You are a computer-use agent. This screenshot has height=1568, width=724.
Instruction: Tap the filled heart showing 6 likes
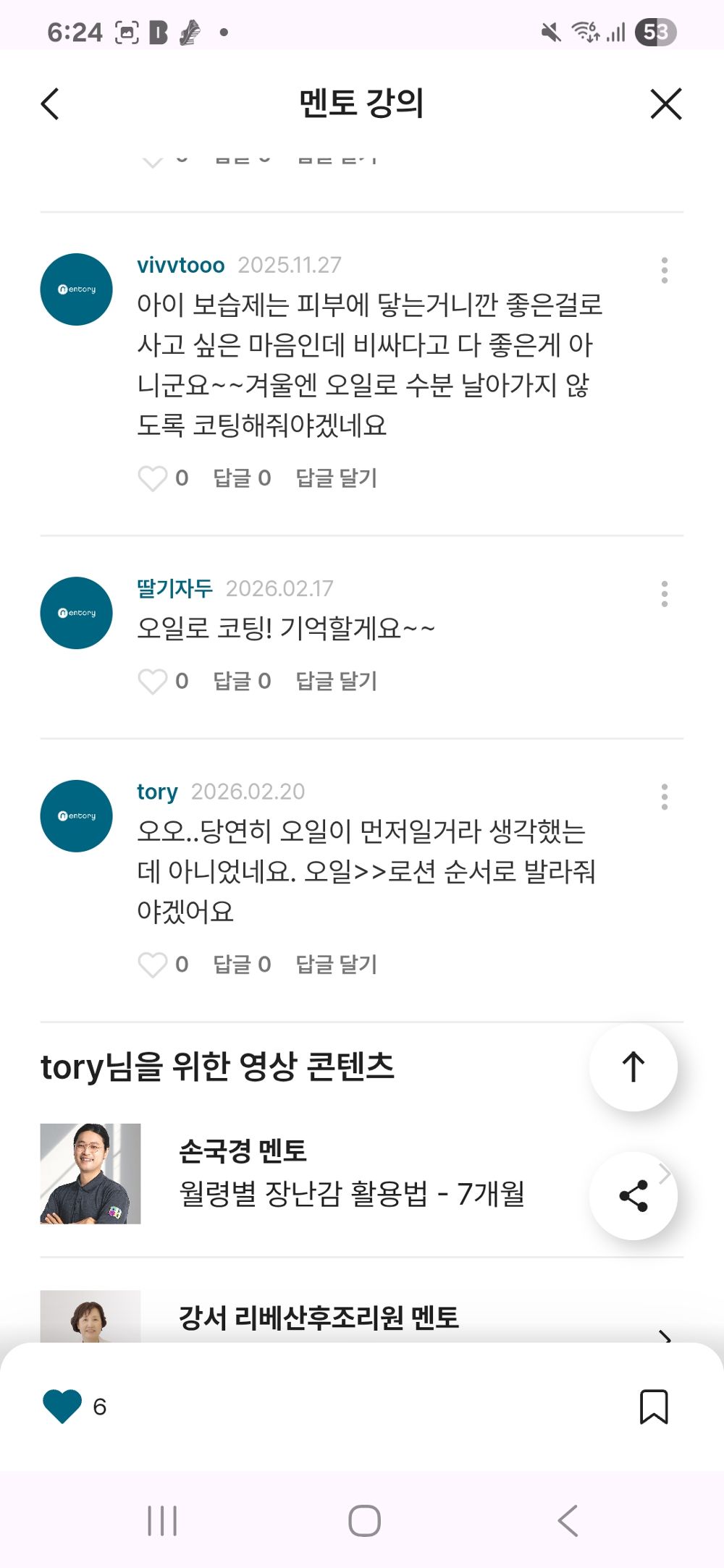tap(64, 1407)
